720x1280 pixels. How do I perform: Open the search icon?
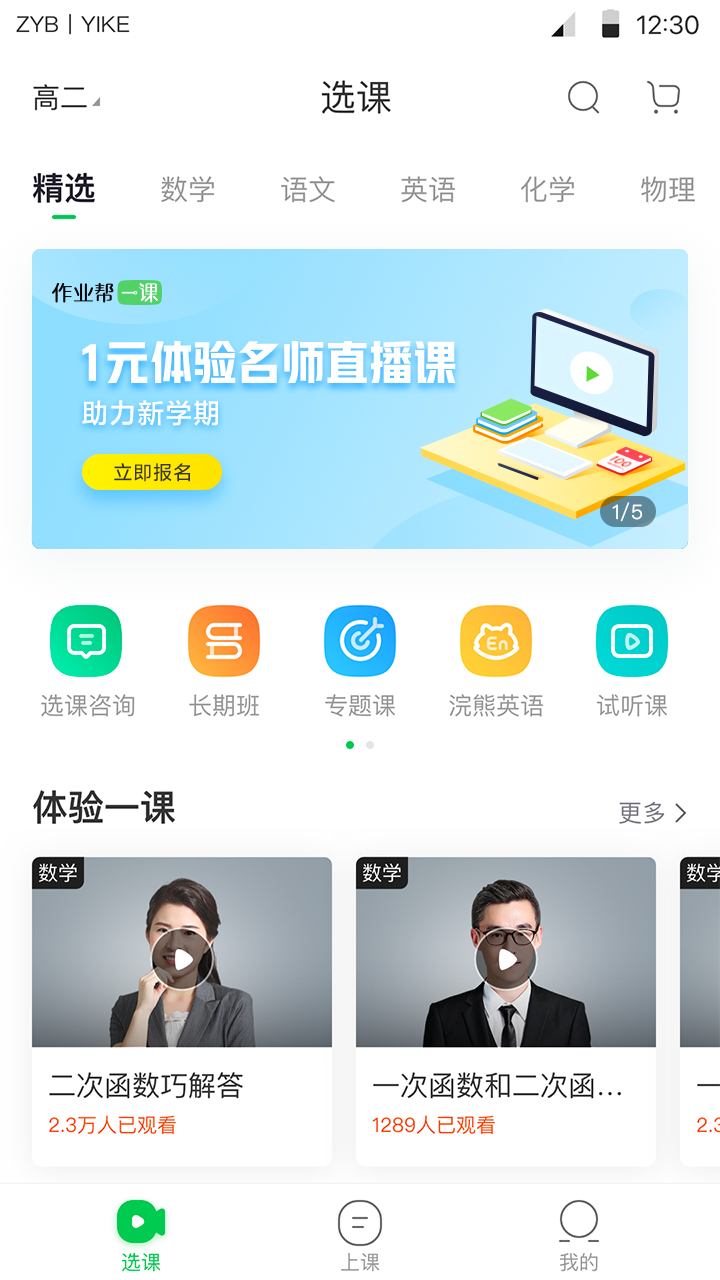click(583, 98)
